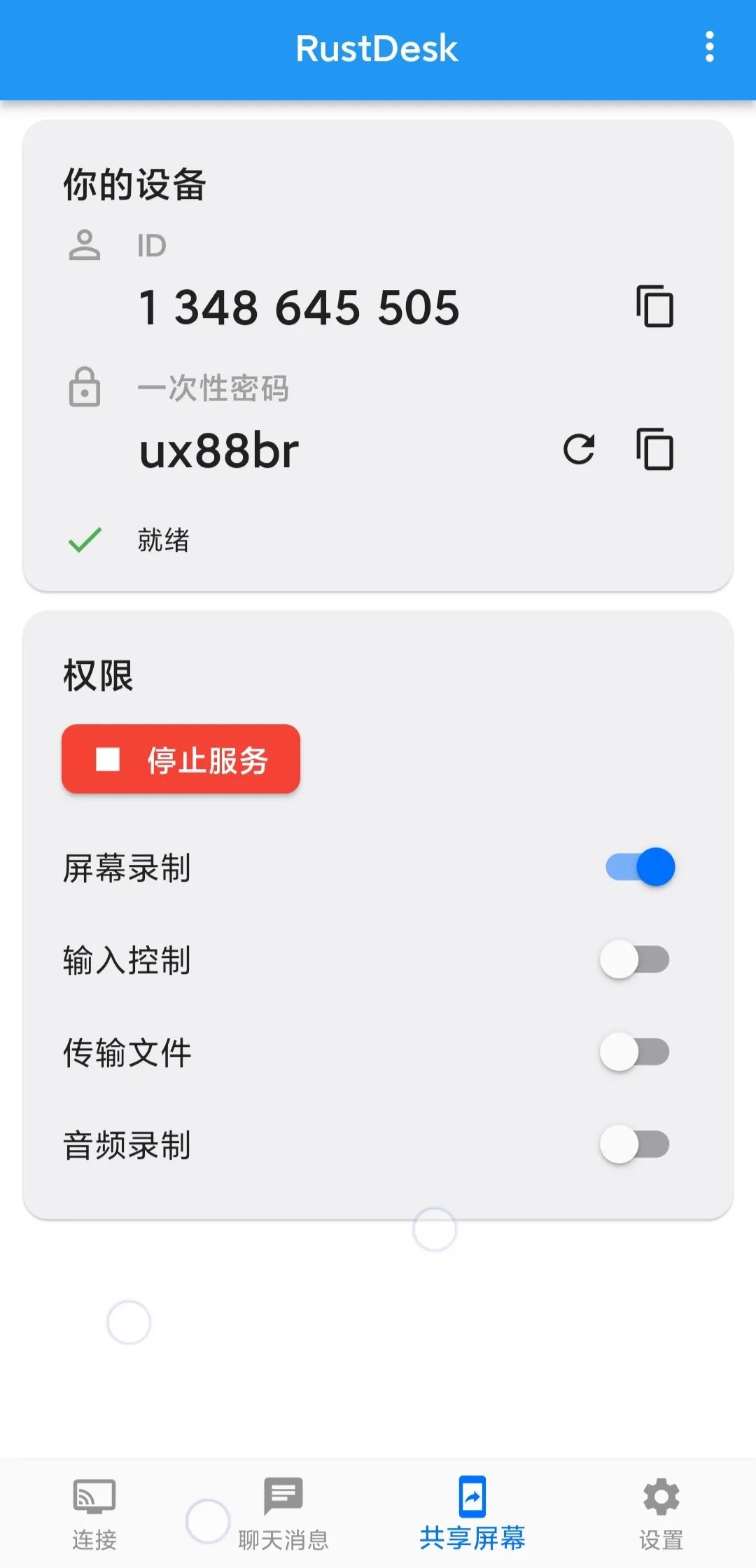
Task: Enable the 输入控制 toggle
Action: (x=633, y=959)
